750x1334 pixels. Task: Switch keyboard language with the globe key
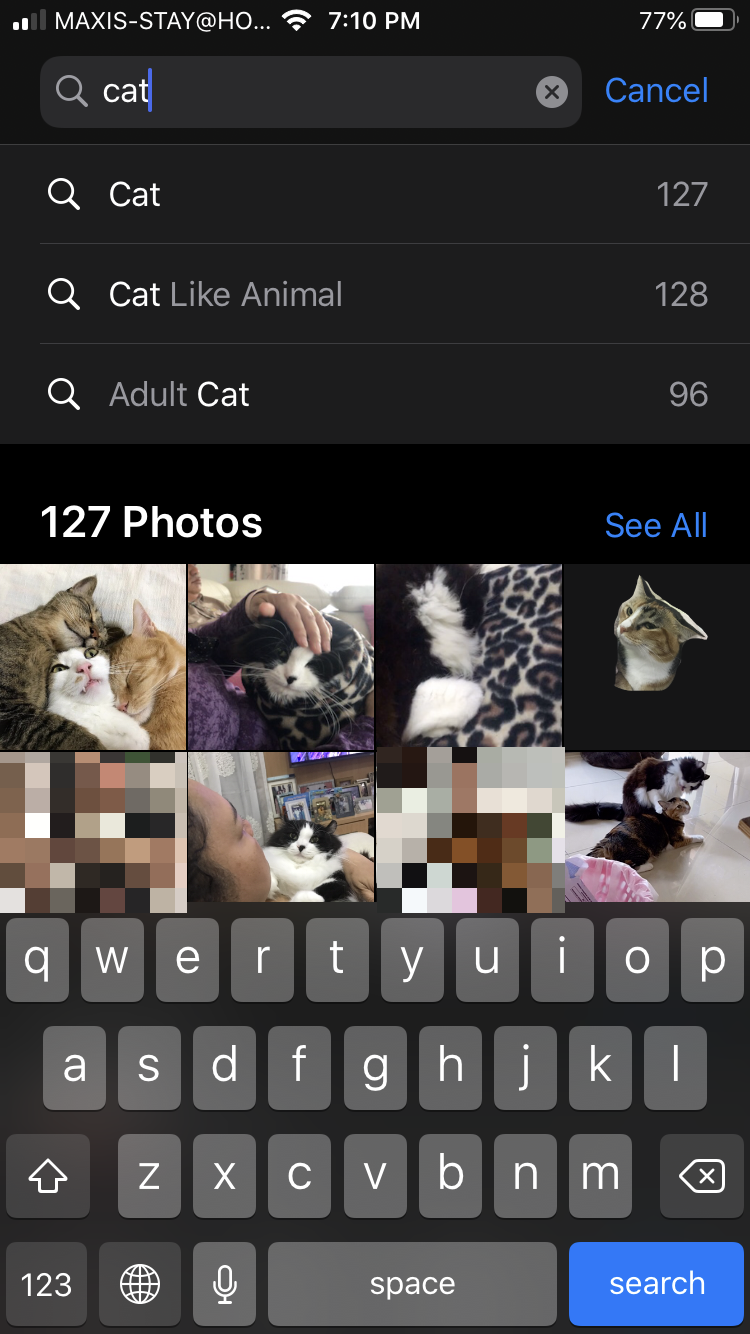click(x=140, y=1284)
